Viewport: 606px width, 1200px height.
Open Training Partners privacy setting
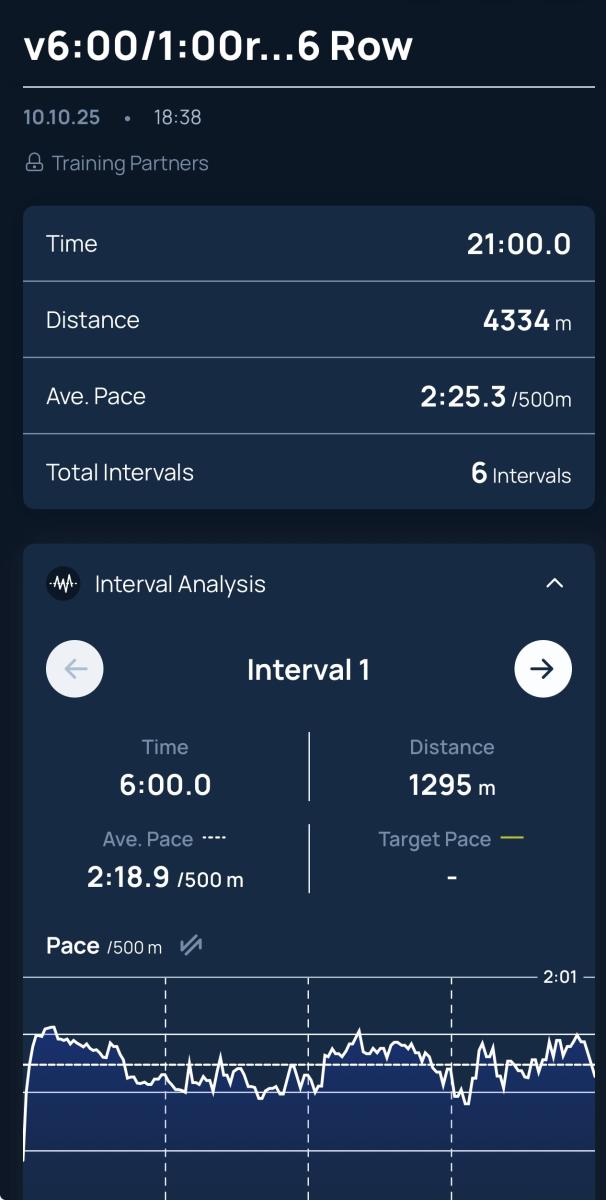click(117, 163)
